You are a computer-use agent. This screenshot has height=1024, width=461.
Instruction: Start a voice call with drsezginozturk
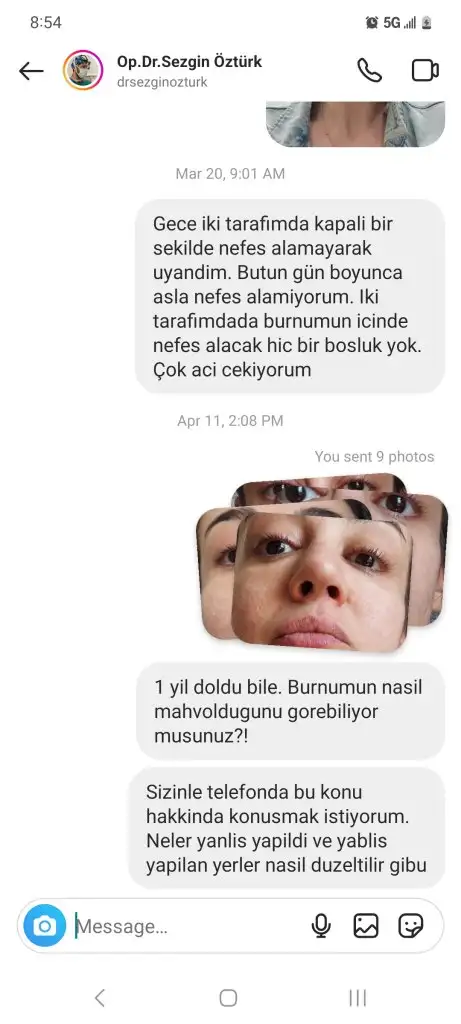369,71
